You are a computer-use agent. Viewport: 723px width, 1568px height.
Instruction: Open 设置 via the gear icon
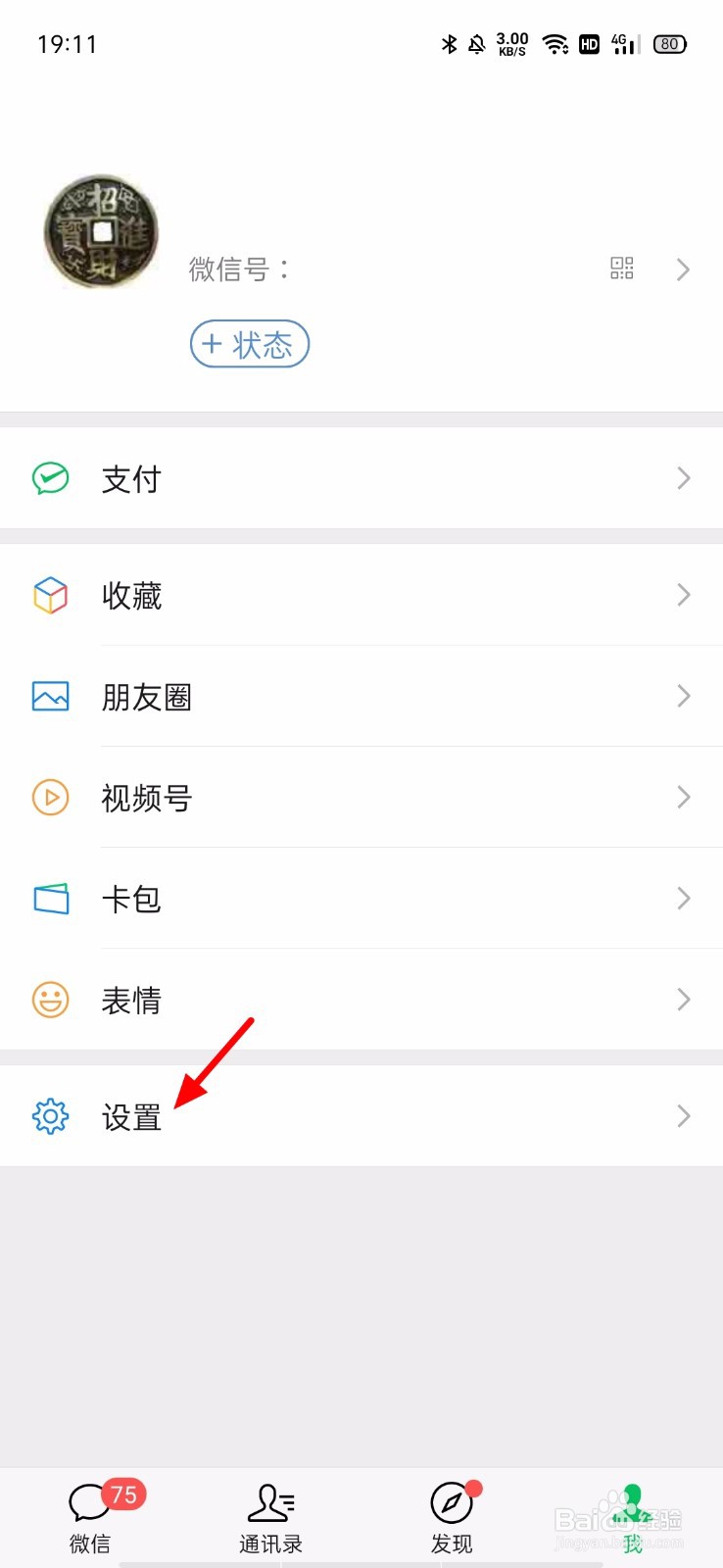[x=50, y=1115]
